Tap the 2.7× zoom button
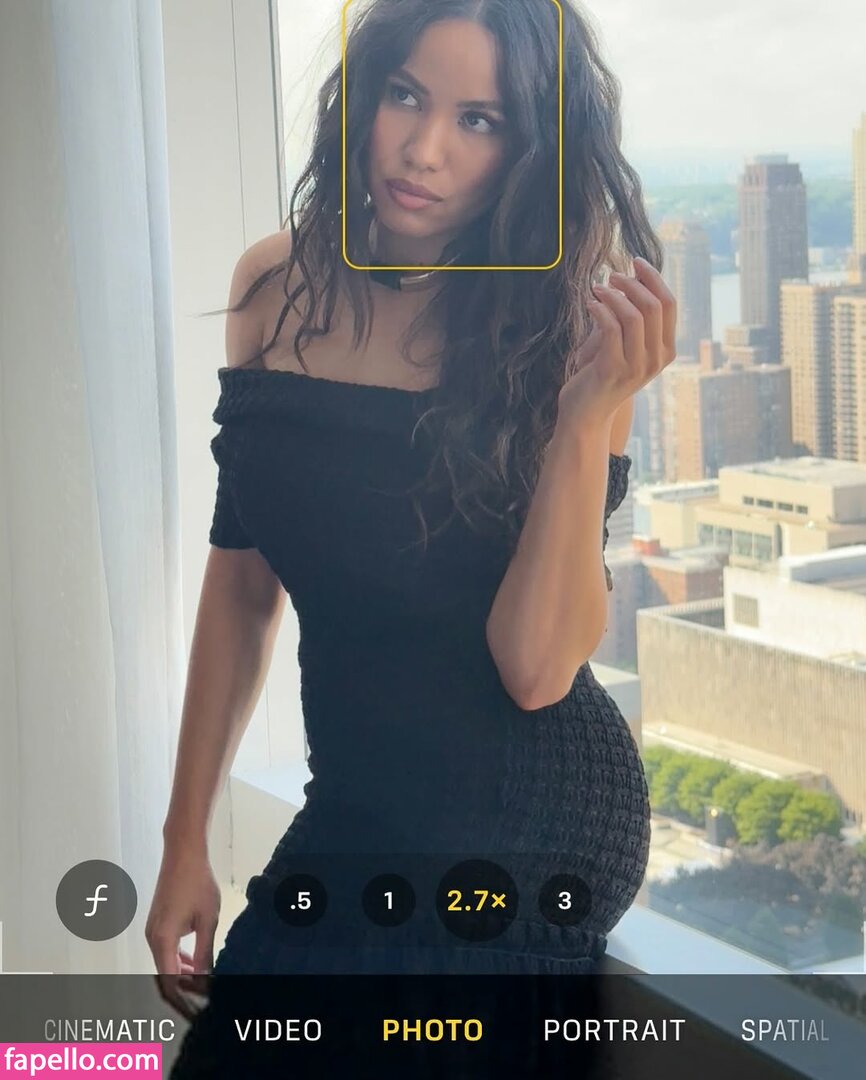Viewport: 866px width, 1080px height. coord(477,900)
